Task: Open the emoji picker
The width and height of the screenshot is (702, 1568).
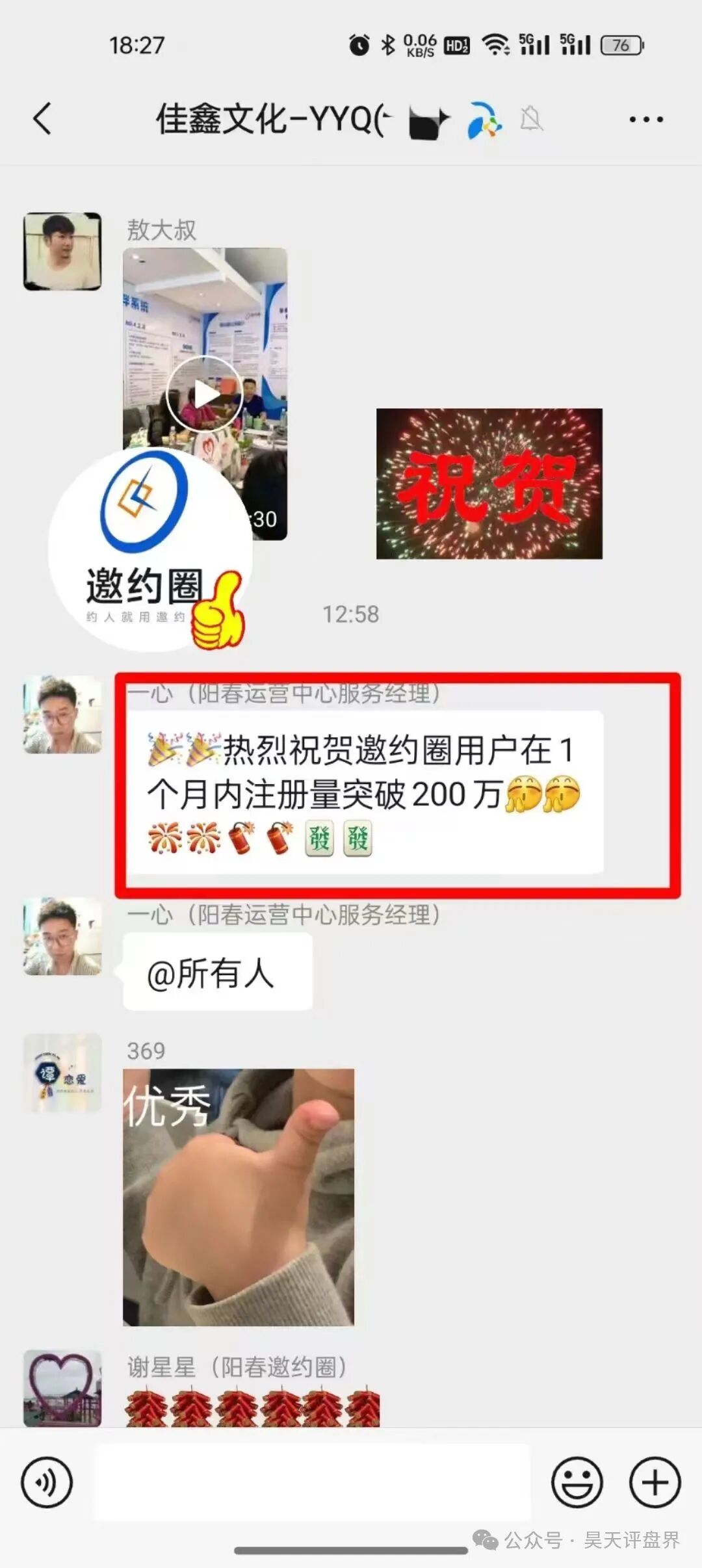Action: pyautogui.click(x=577, y=1483)
